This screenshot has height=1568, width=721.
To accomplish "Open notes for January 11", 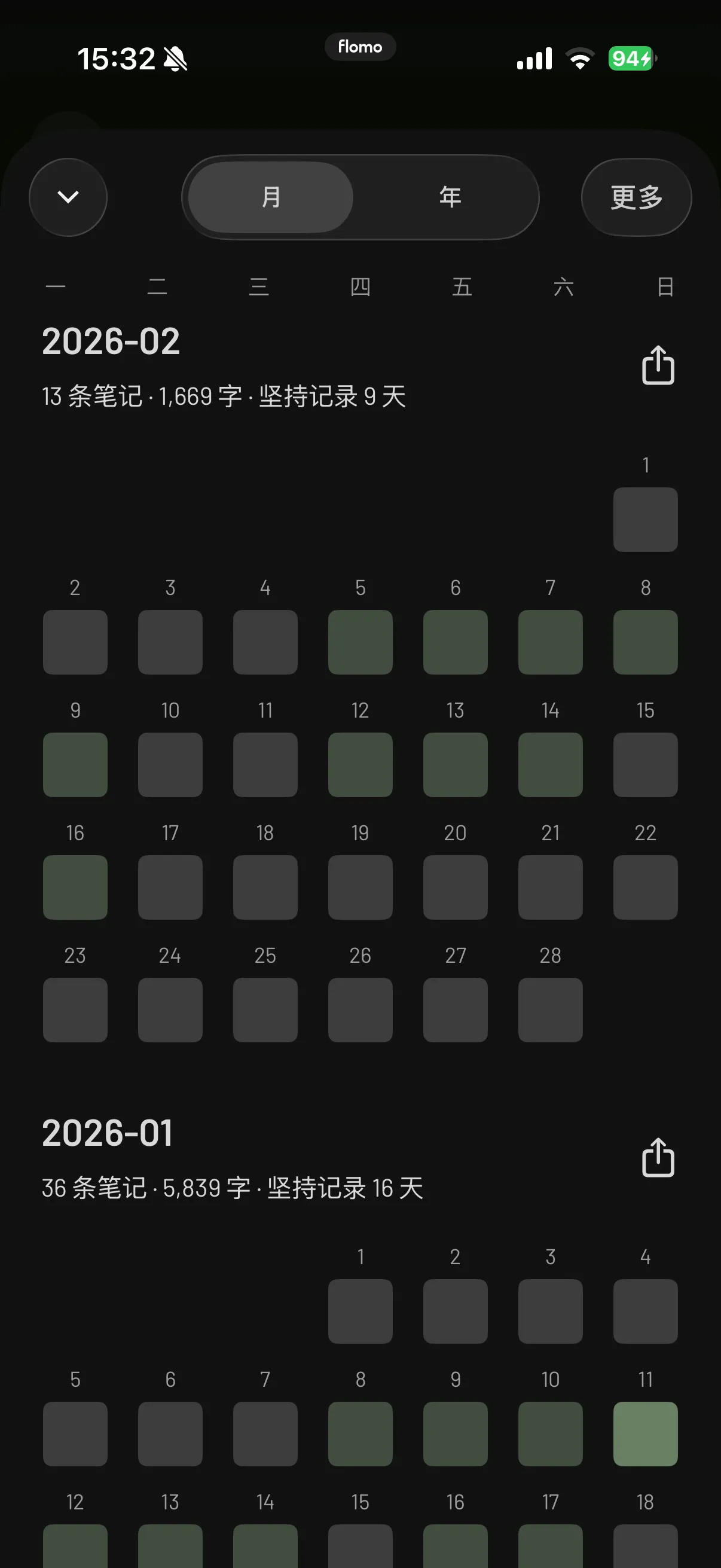I will point(645,1433).
